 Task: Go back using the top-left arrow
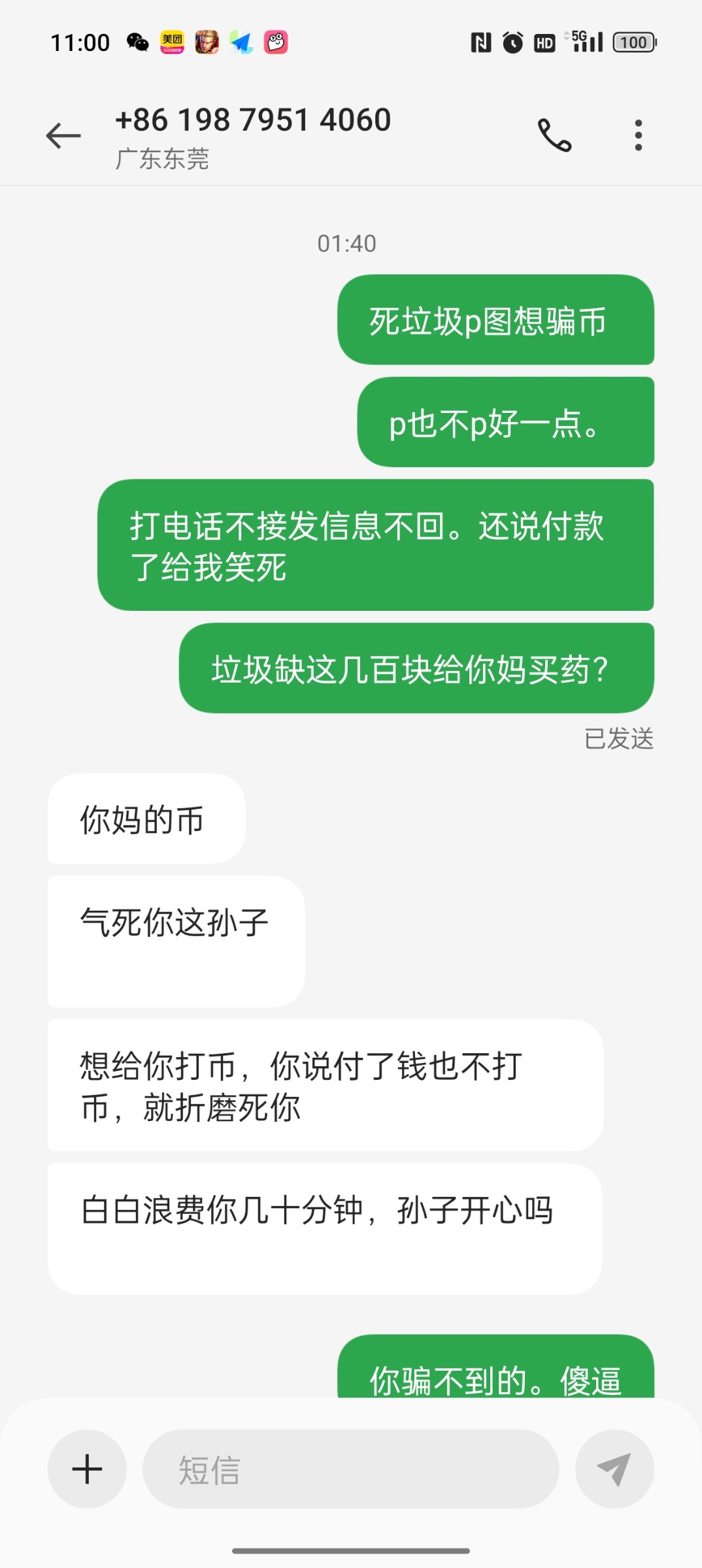63,136
